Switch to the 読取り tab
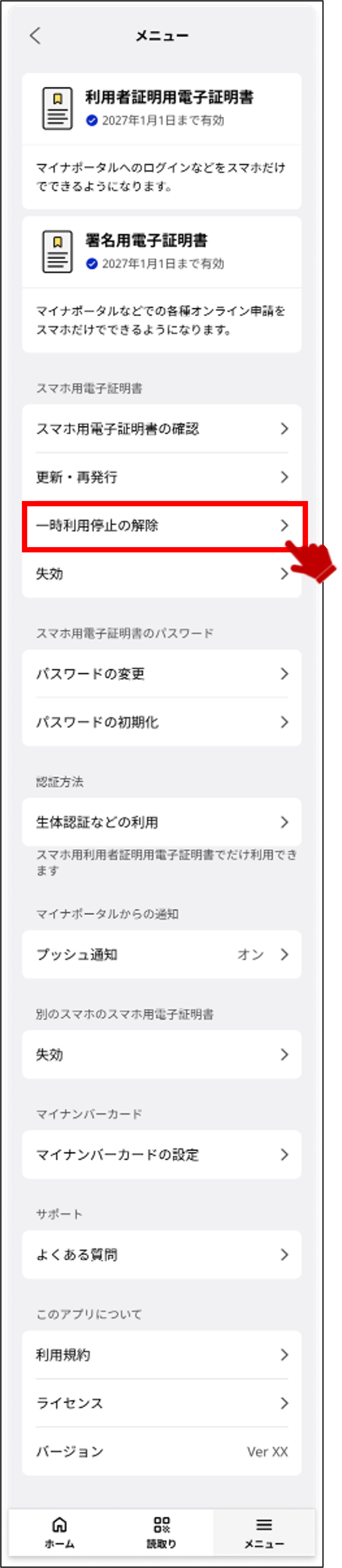 point(161,1531)
